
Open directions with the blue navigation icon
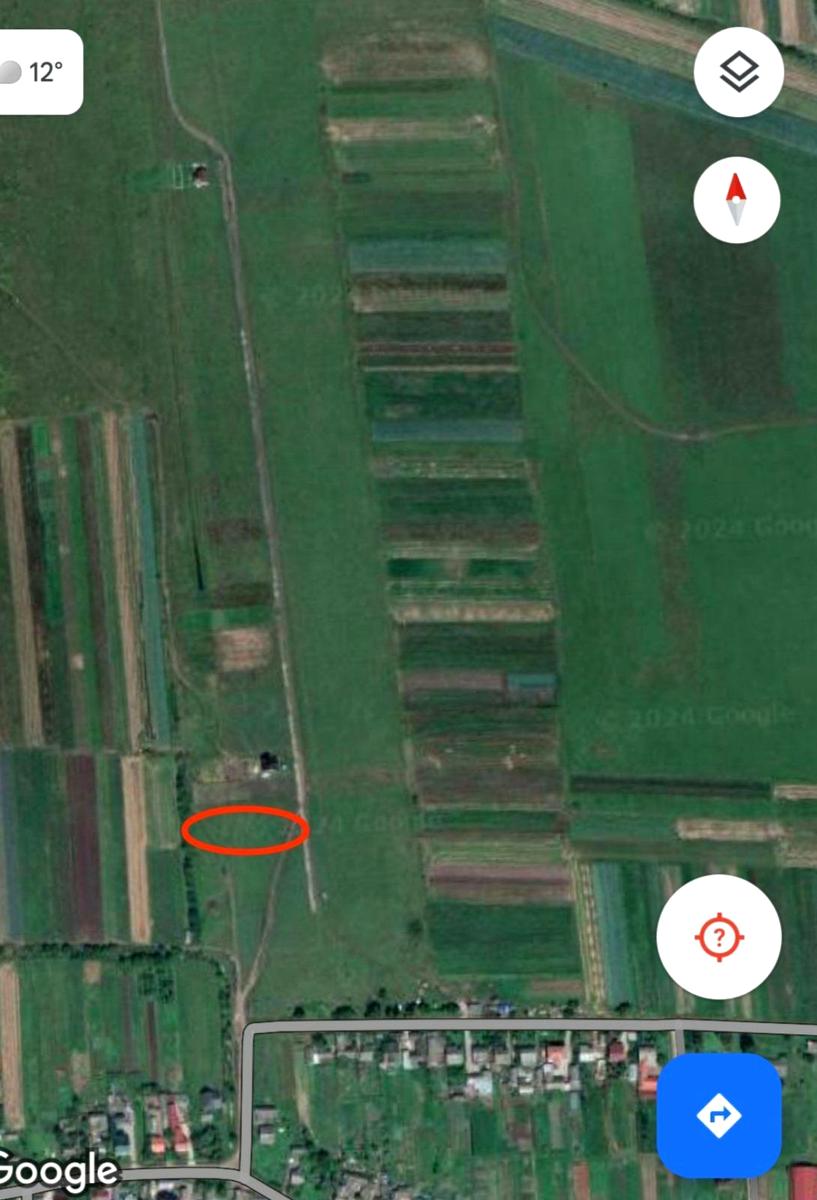click(x=719, y=1115)
